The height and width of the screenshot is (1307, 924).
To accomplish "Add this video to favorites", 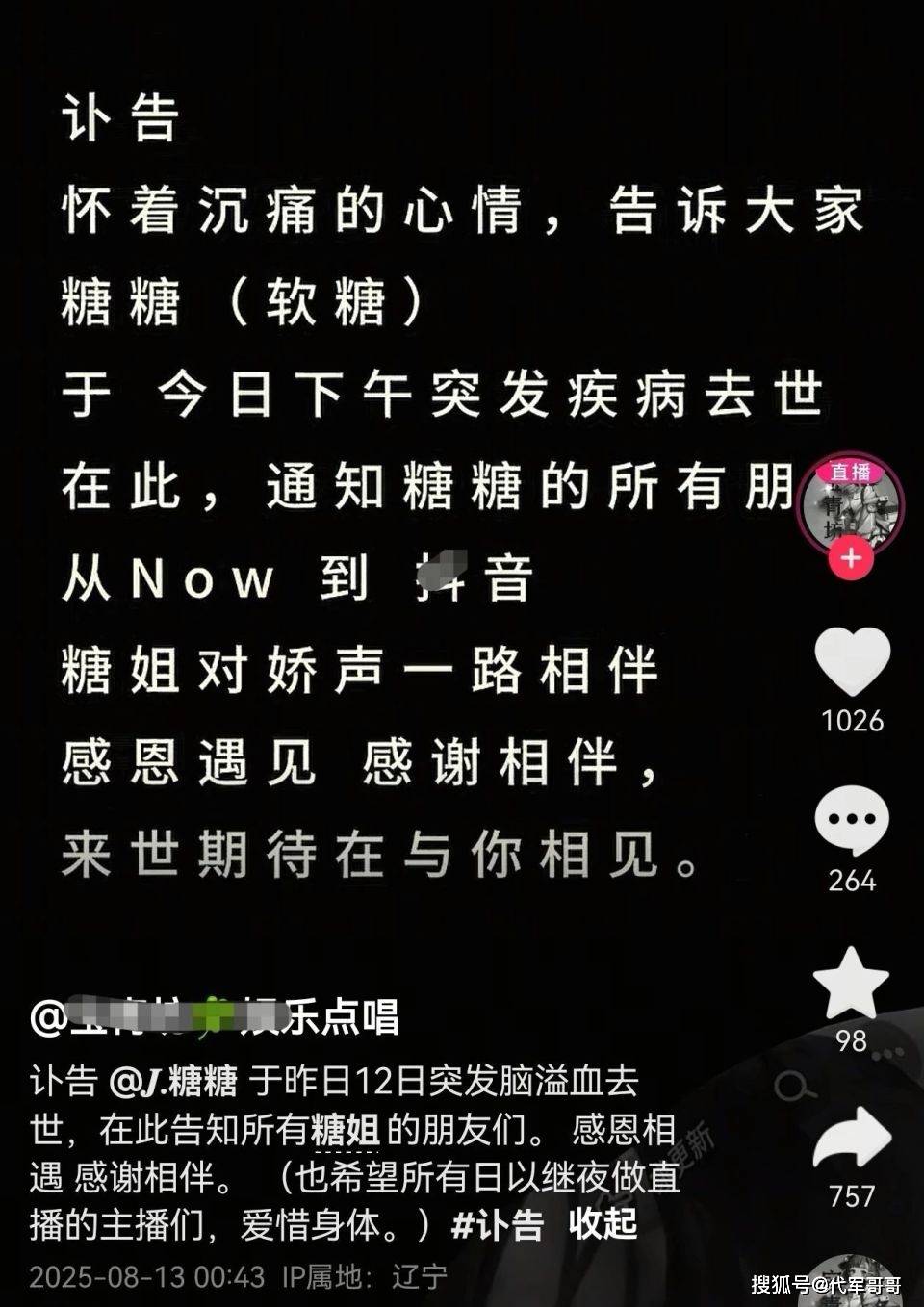I will [x=852, y=982].
